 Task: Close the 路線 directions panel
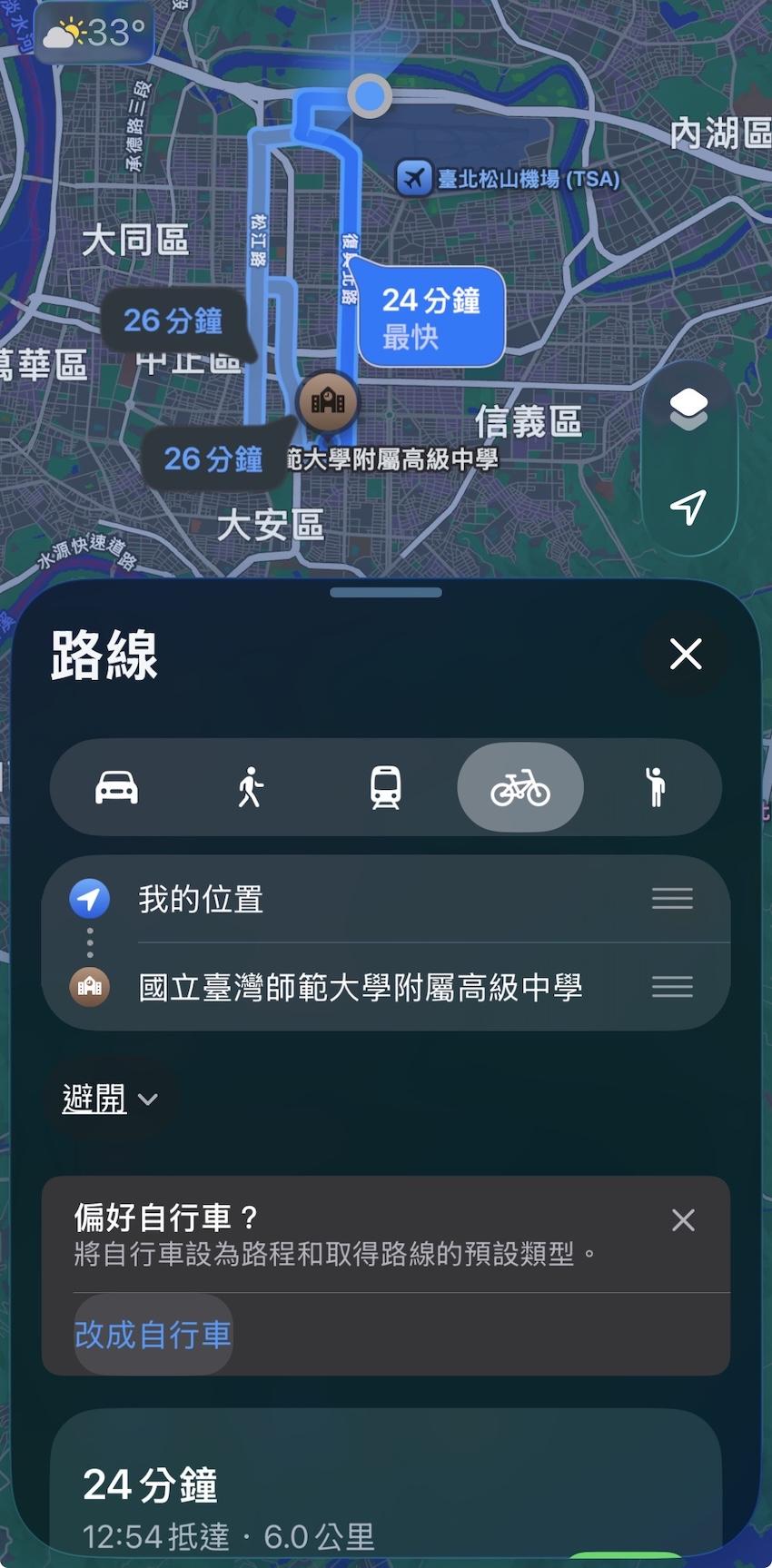click(x=685, y=654)
